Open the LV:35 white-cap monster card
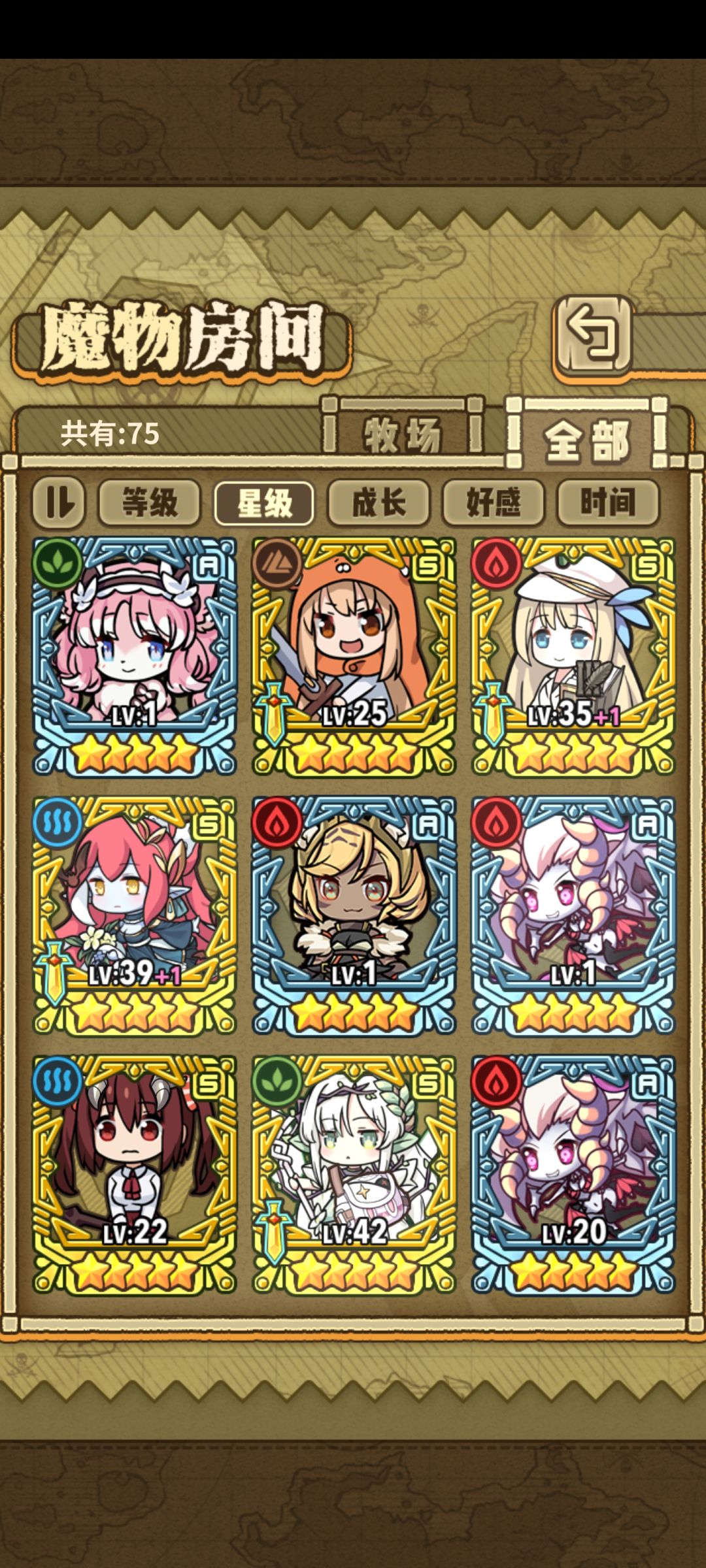 (x=573, y=657)
